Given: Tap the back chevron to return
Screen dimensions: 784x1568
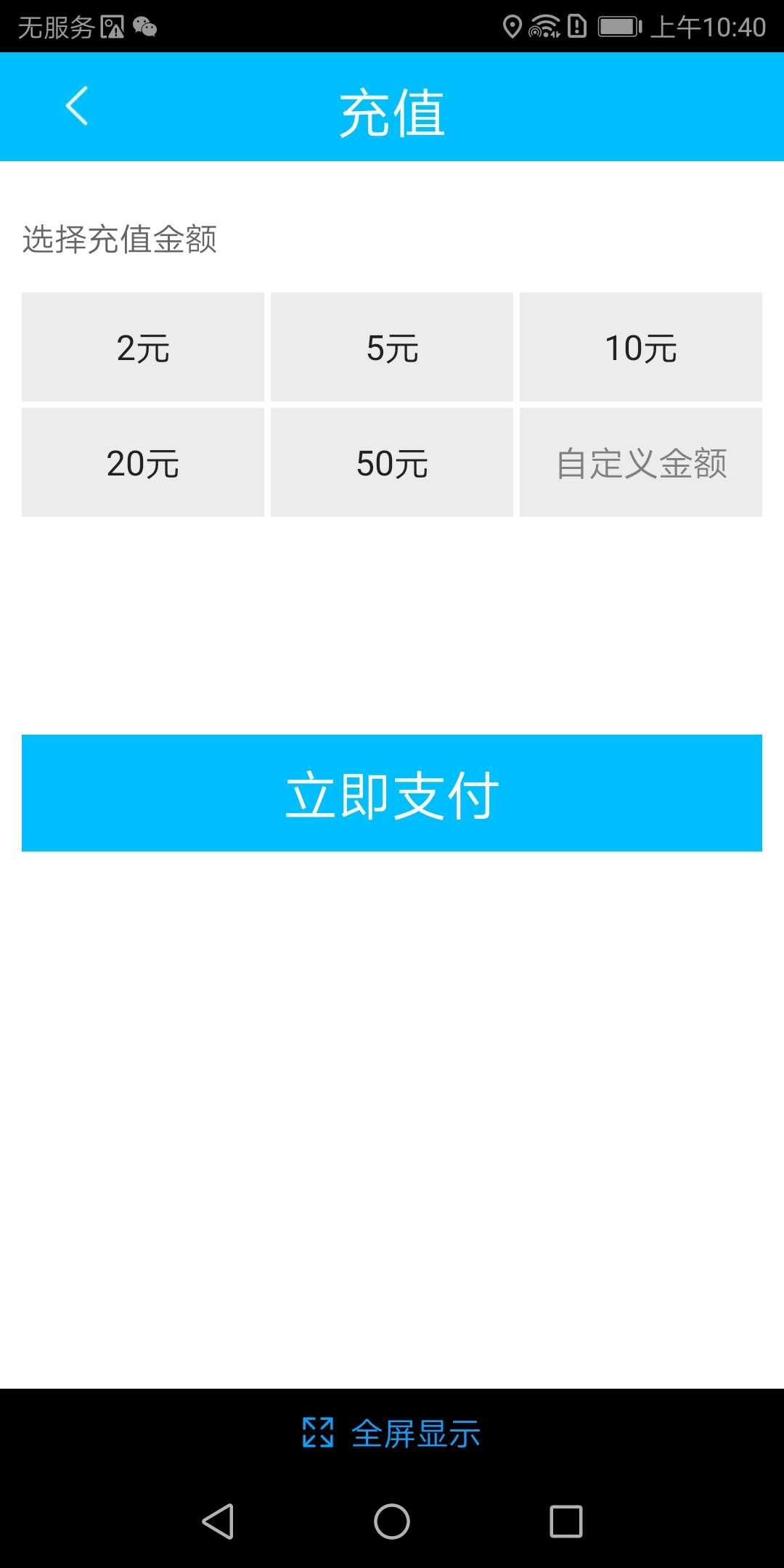Looking at the screenshot, I should click(76, 107).
